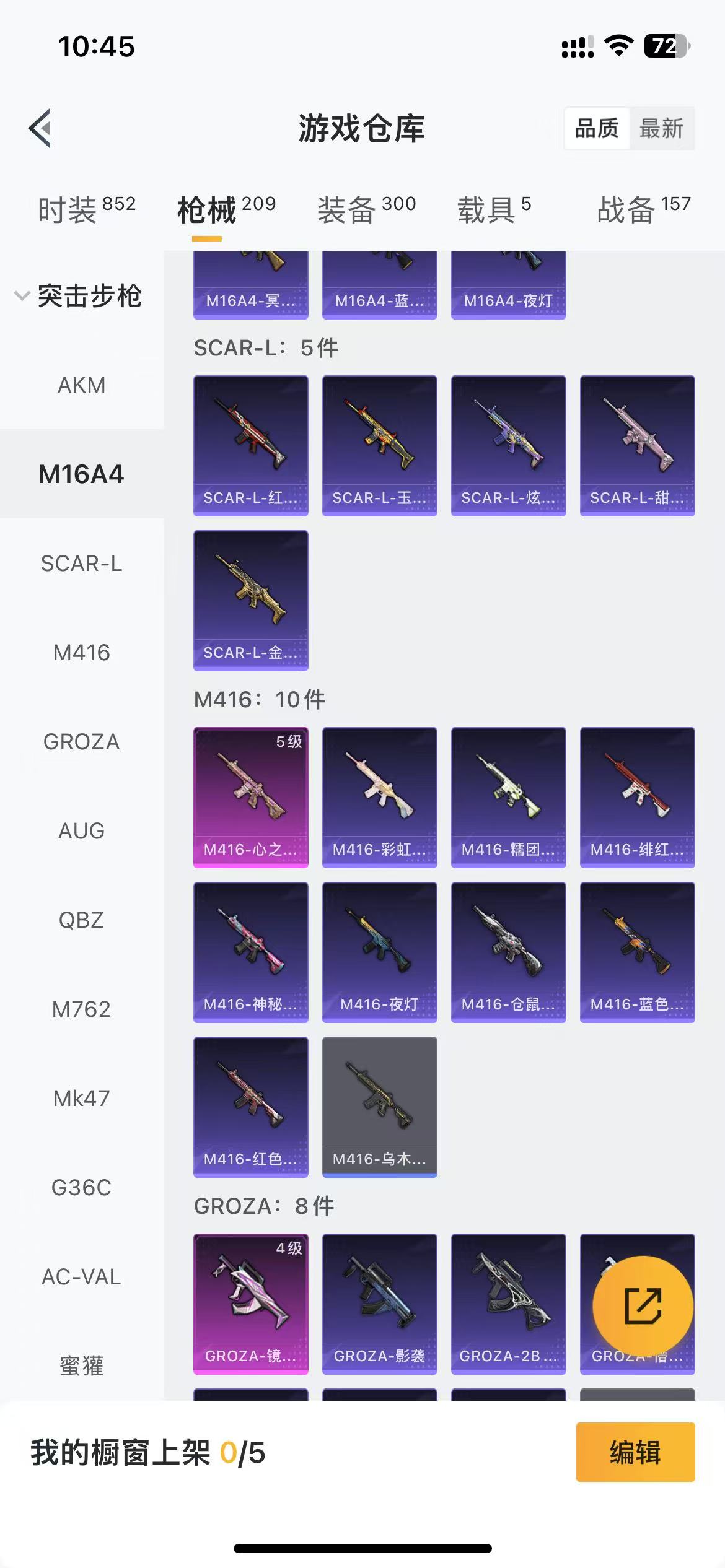Go back using the top-left arrow
Viewport: 725px width, 1568px height.
pyautogui.click(x=40, y=128)
